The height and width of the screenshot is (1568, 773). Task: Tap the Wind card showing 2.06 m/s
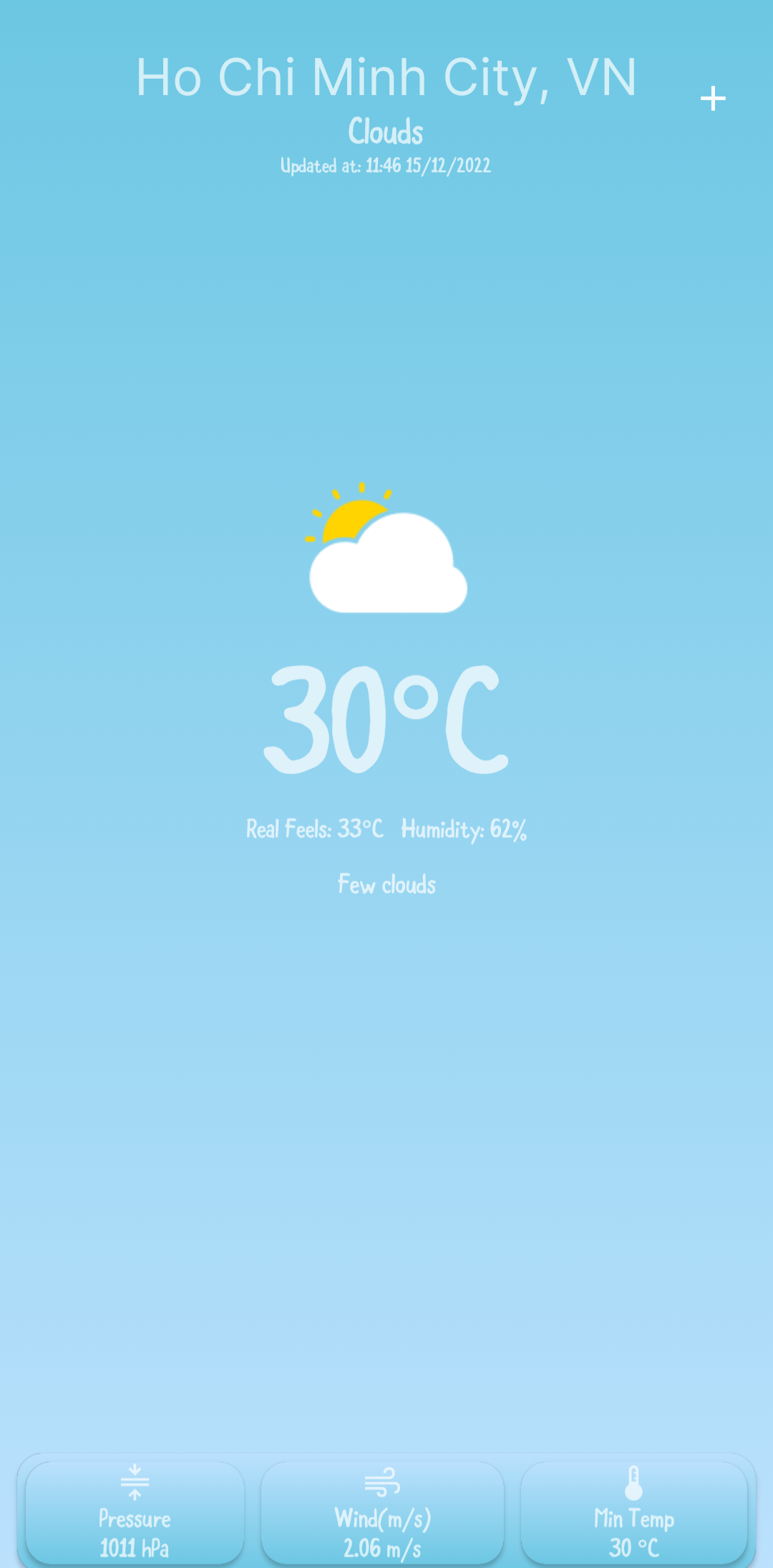383,1509
